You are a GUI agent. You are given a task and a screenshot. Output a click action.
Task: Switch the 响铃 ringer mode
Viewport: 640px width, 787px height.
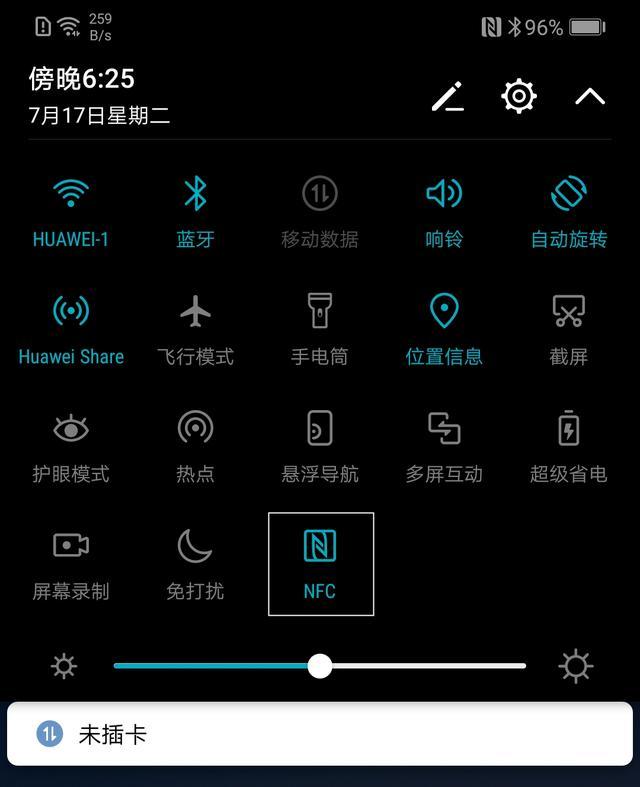tap(444, 194)
